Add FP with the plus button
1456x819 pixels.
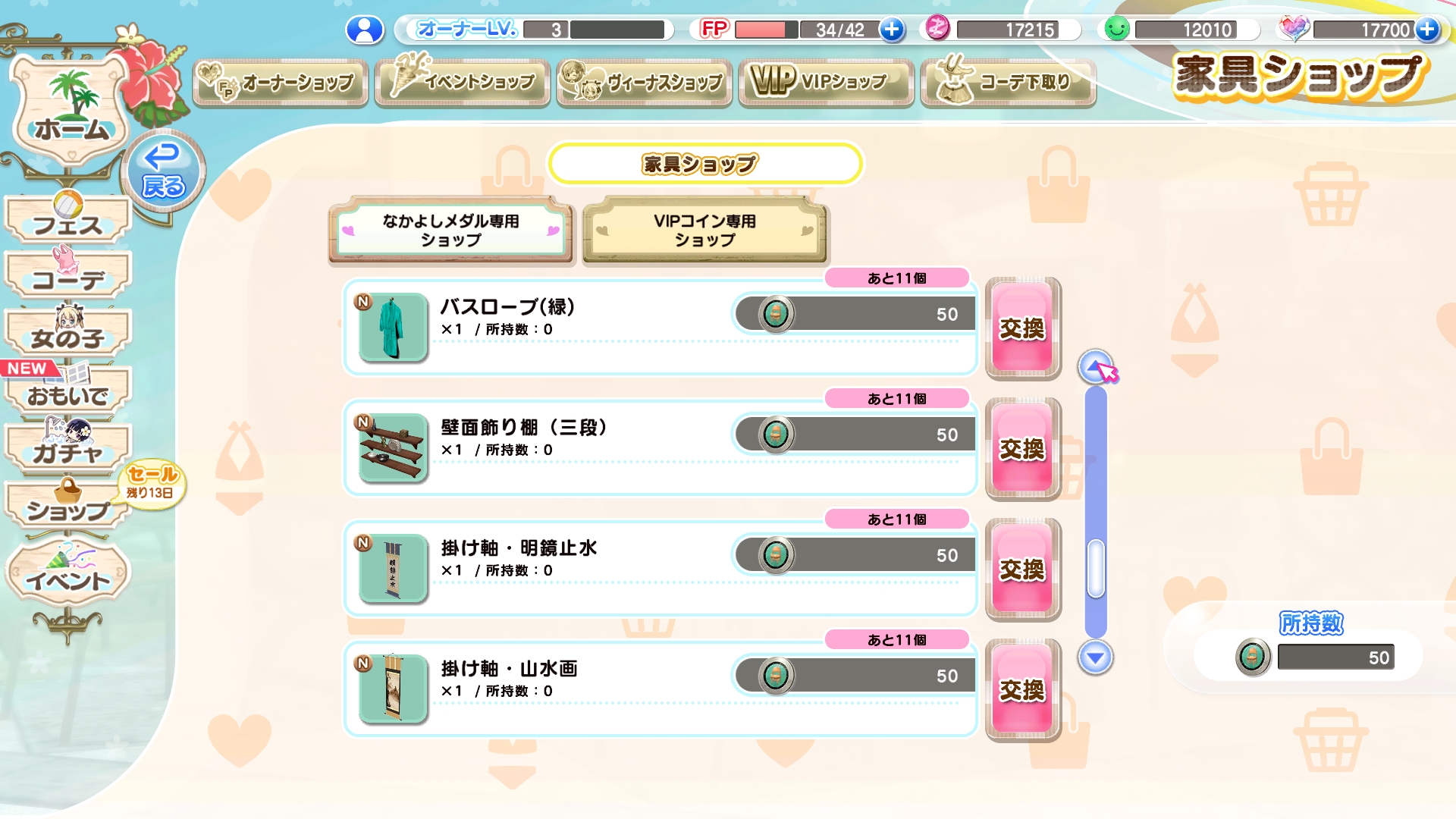[x=892, y=30]
